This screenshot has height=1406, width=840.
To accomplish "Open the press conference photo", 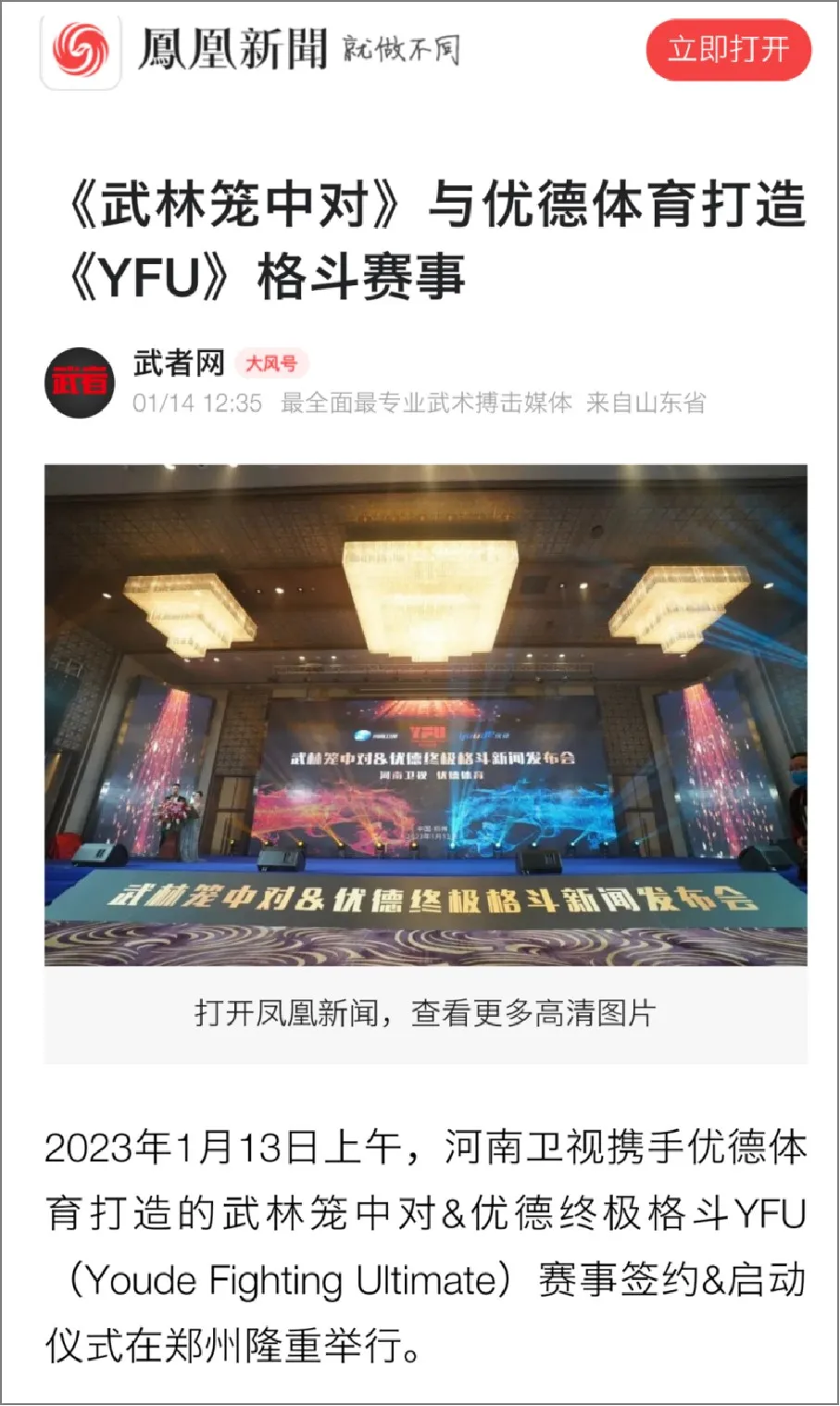I will coord(425,714).
